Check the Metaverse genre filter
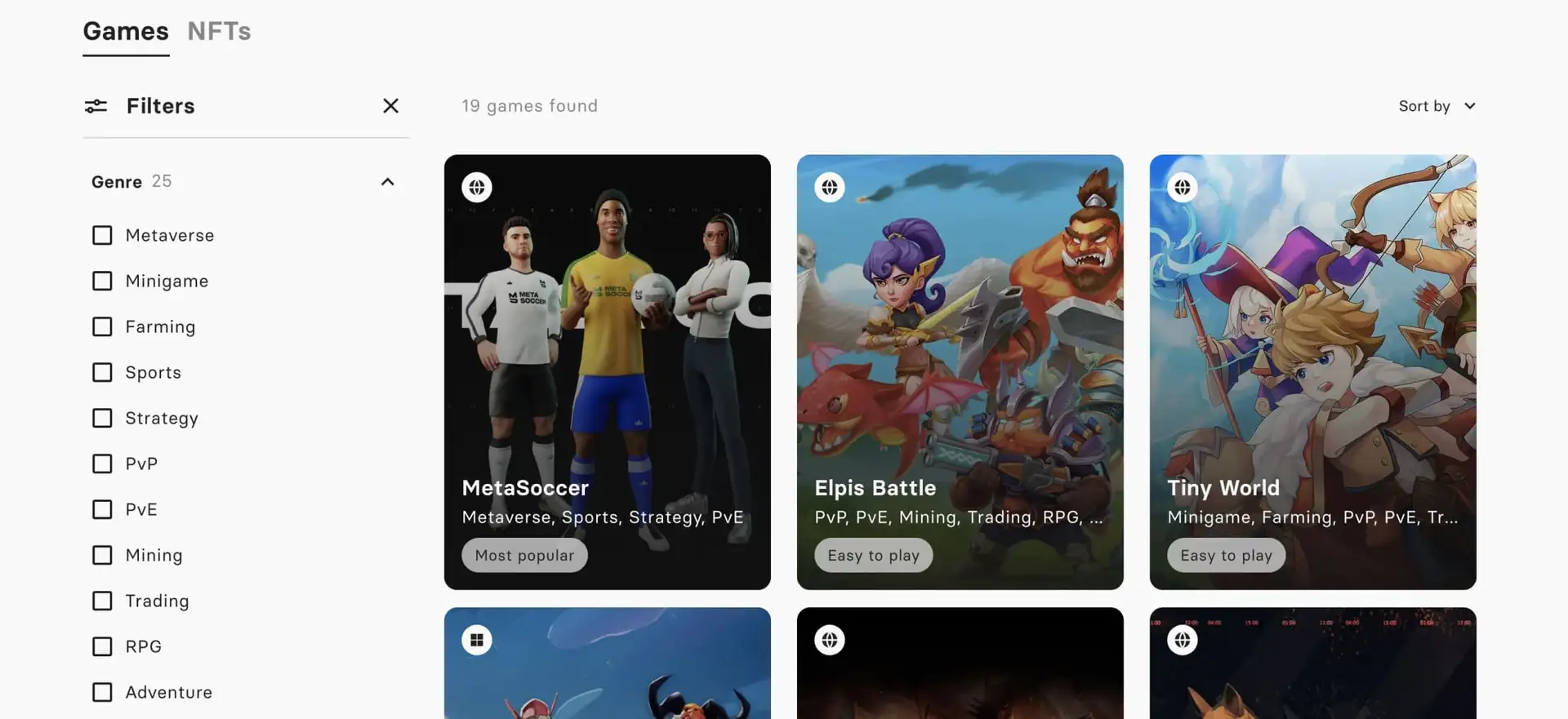Image resolution: width=1568 pixels, height=719 pixels. 102,235
